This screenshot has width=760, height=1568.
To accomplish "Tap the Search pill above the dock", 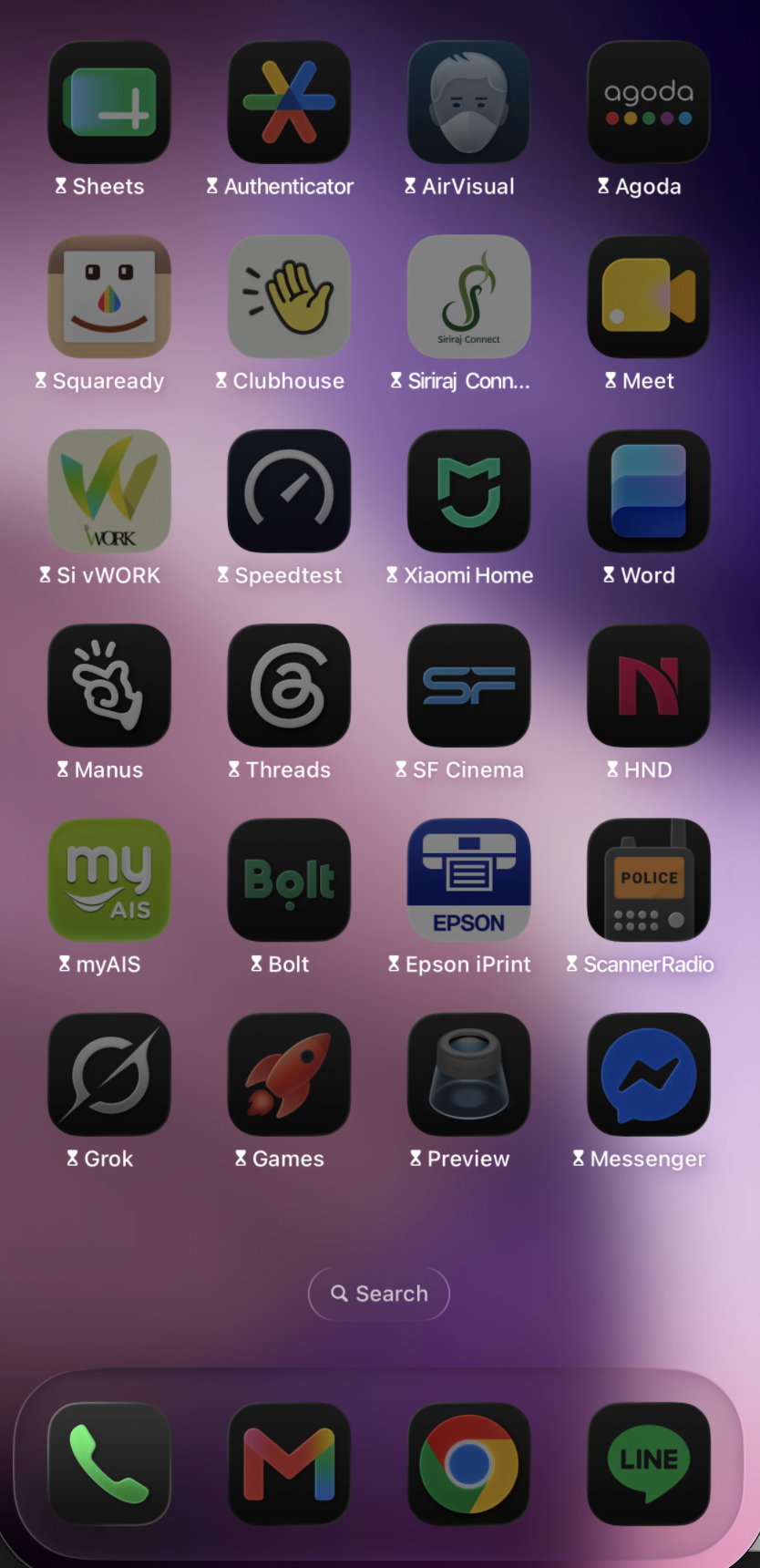I will coord(379,1294).
